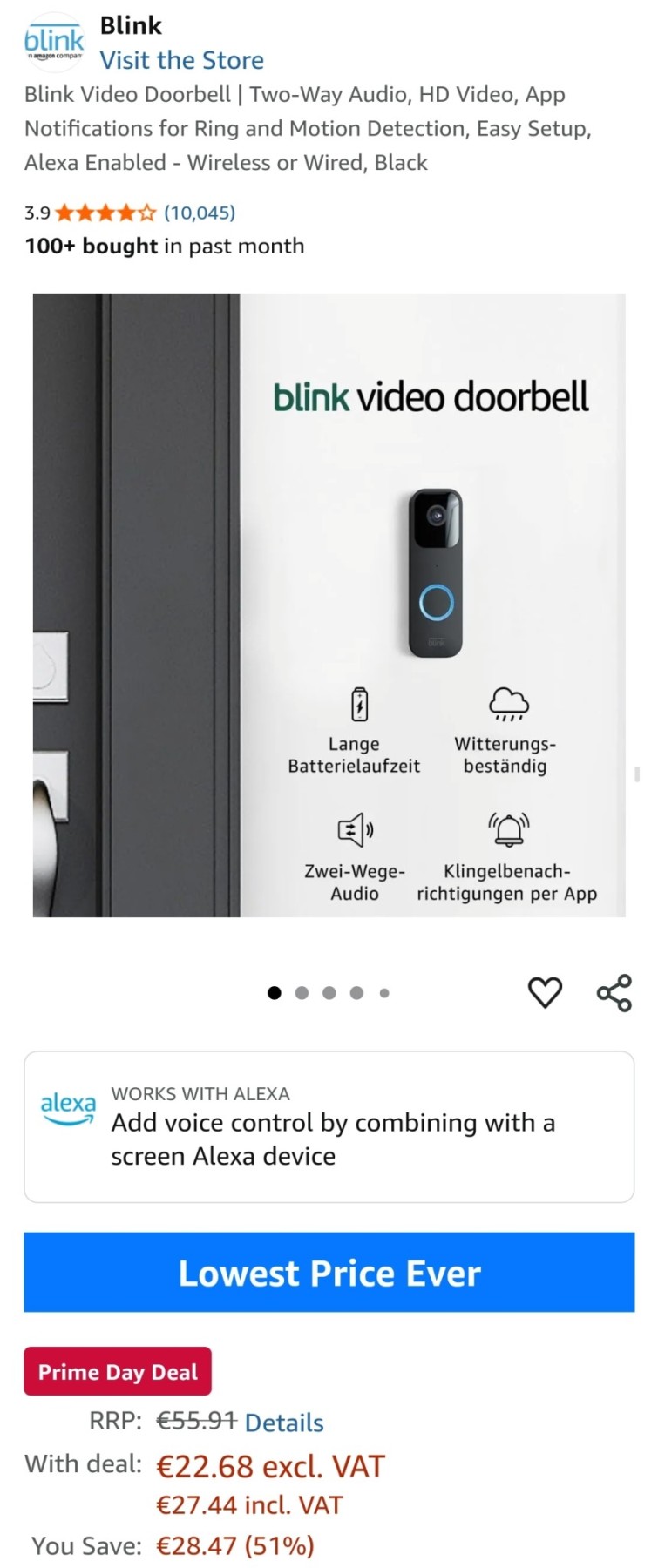658x1568 pixels.
Task: Open the 10,045 customer ratings
Action: [x=200, y=213]
